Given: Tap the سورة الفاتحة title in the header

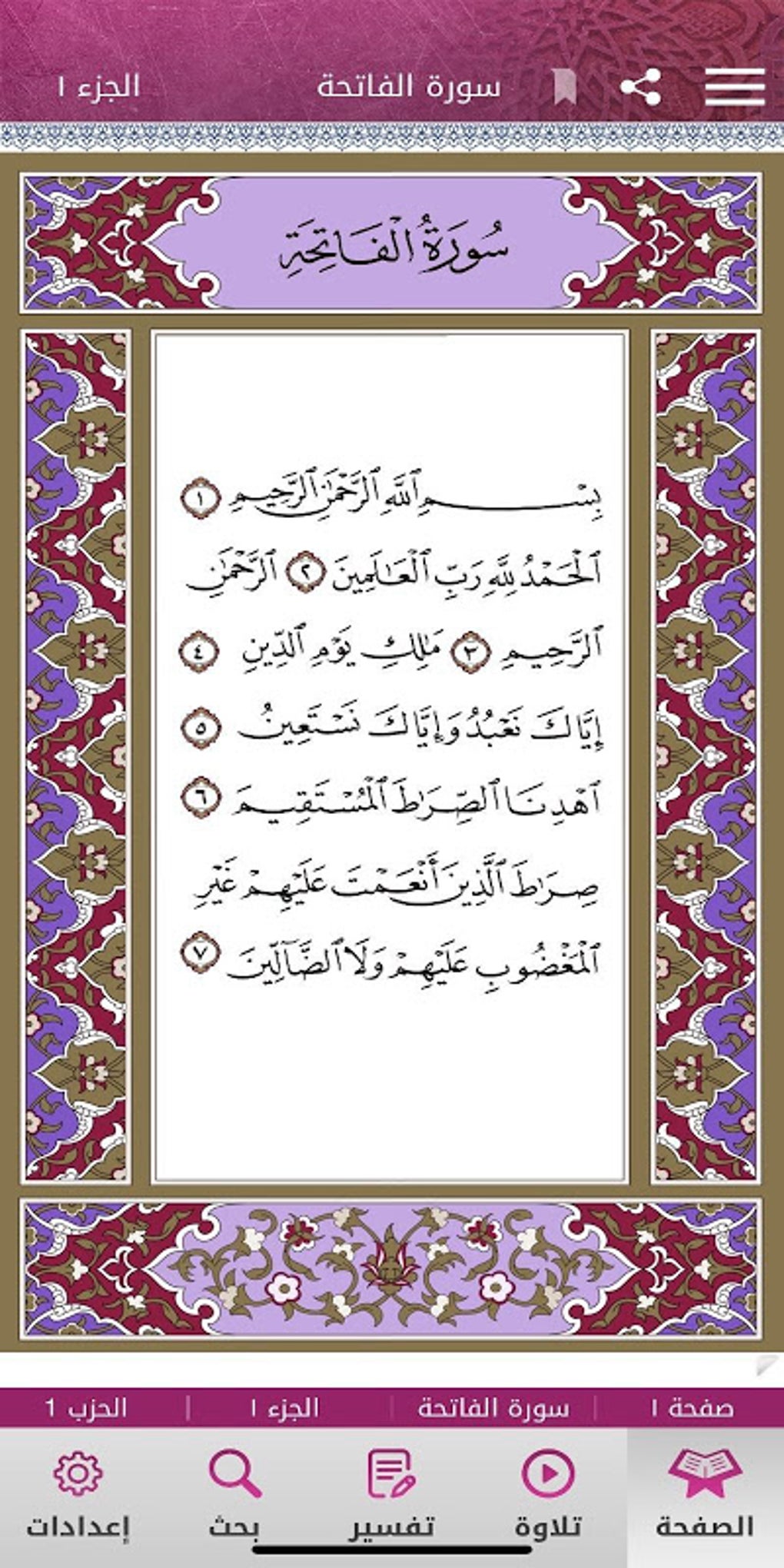Looking at the screenshot, I should click(409, 86).
